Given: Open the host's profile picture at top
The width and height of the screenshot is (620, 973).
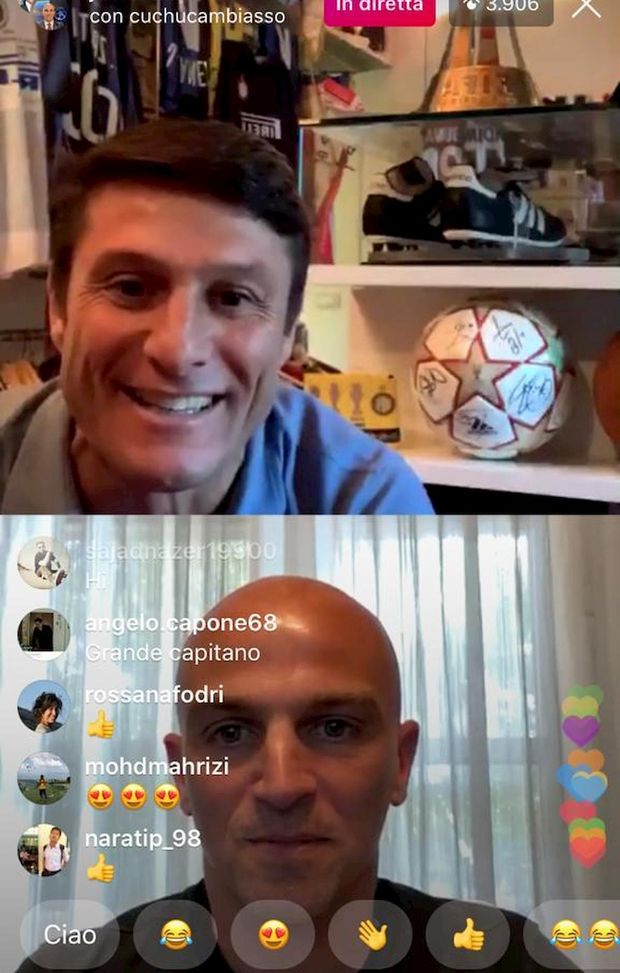Looking at the screenshot, I should pyautogui.click(x=46, y=13).
